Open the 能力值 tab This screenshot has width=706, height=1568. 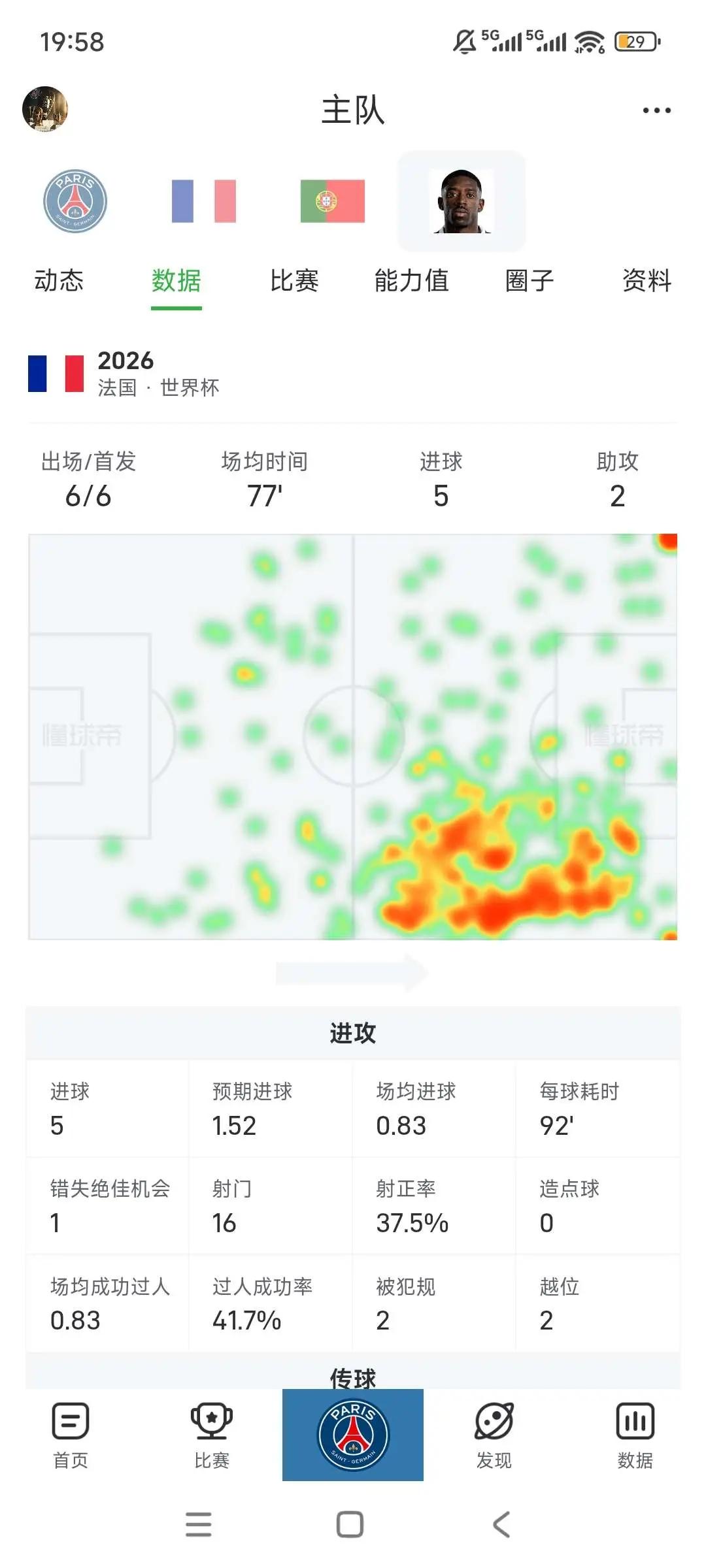[x=411, y=281]
